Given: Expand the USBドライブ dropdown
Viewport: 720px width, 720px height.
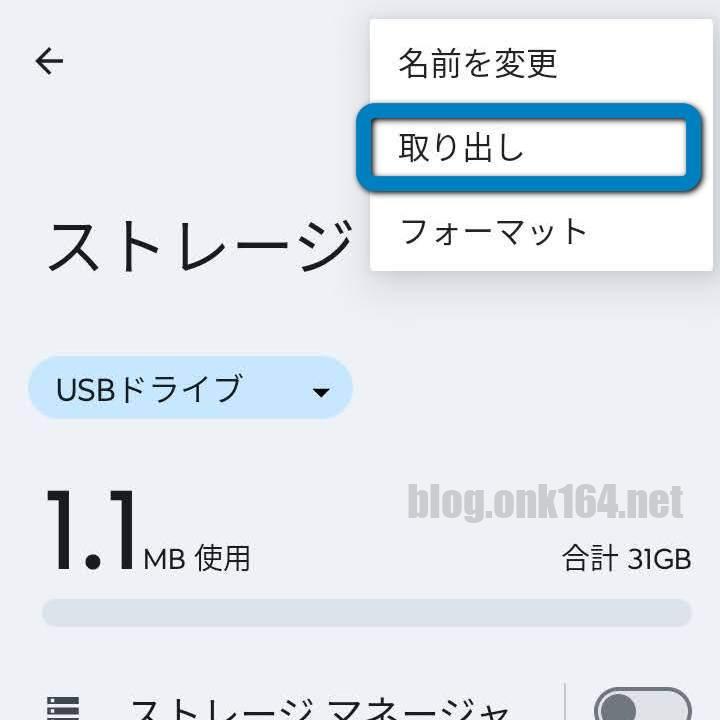Looking at the screenshot, I should [190, 388].
